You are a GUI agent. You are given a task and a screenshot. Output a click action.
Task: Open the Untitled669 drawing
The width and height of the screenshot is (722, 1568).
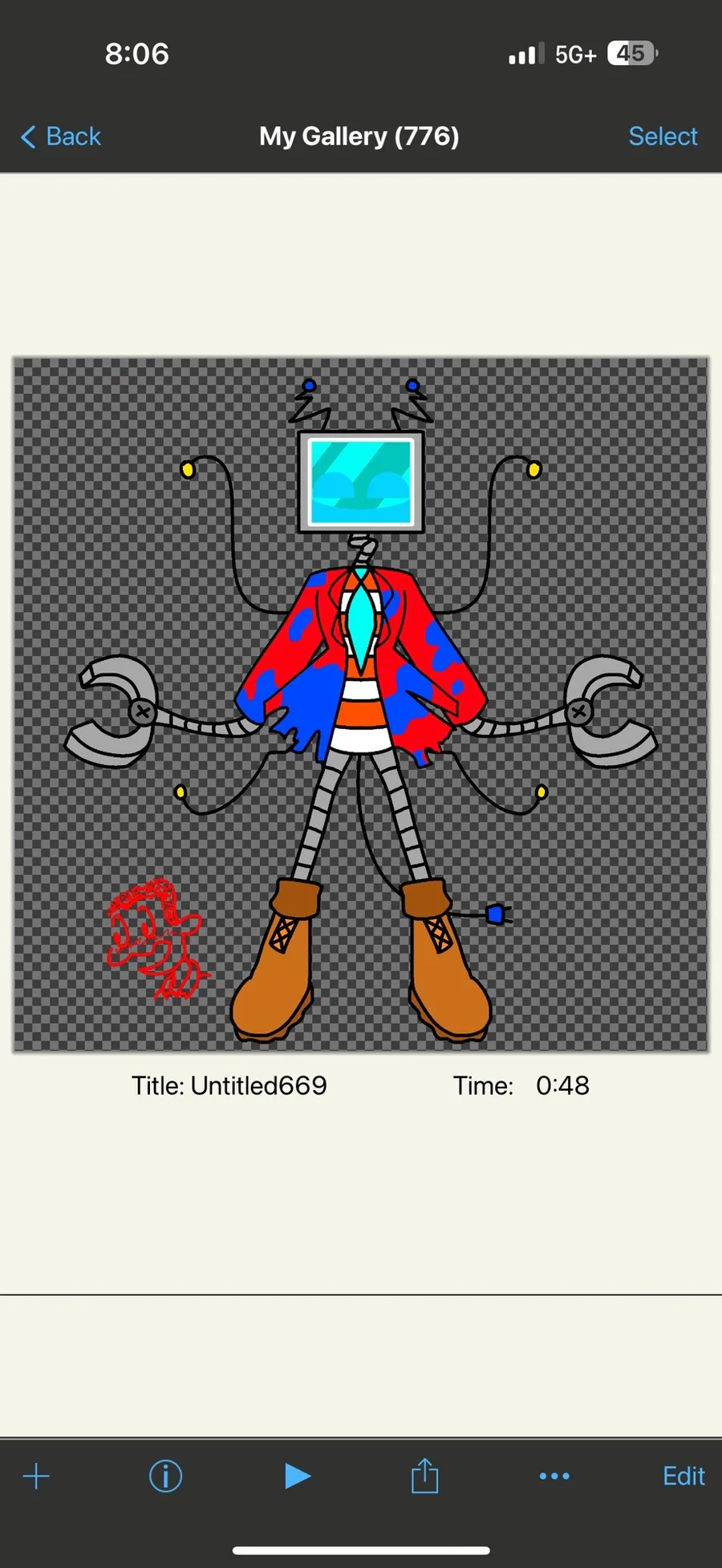(361, 704)
